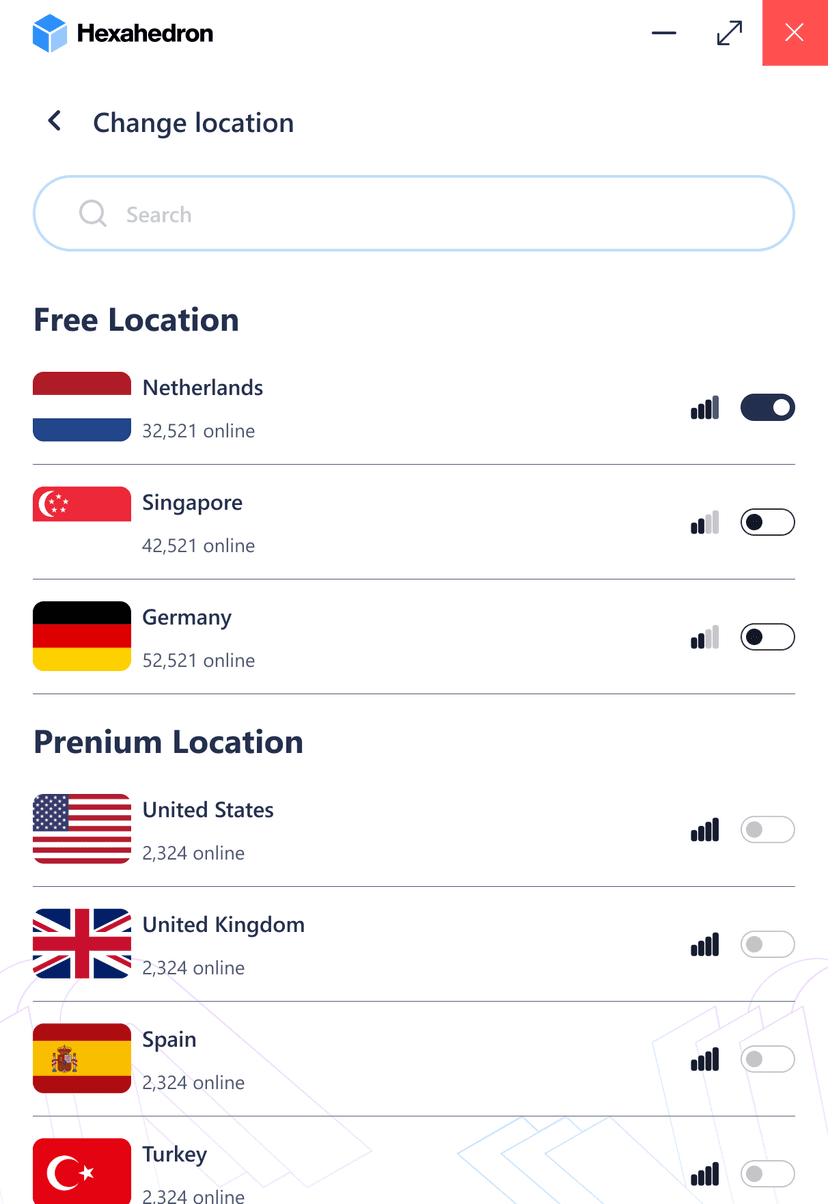This screenshot has width=828, height=1204.
Task: Click the Free Location section heading
Action: point(135,319)
